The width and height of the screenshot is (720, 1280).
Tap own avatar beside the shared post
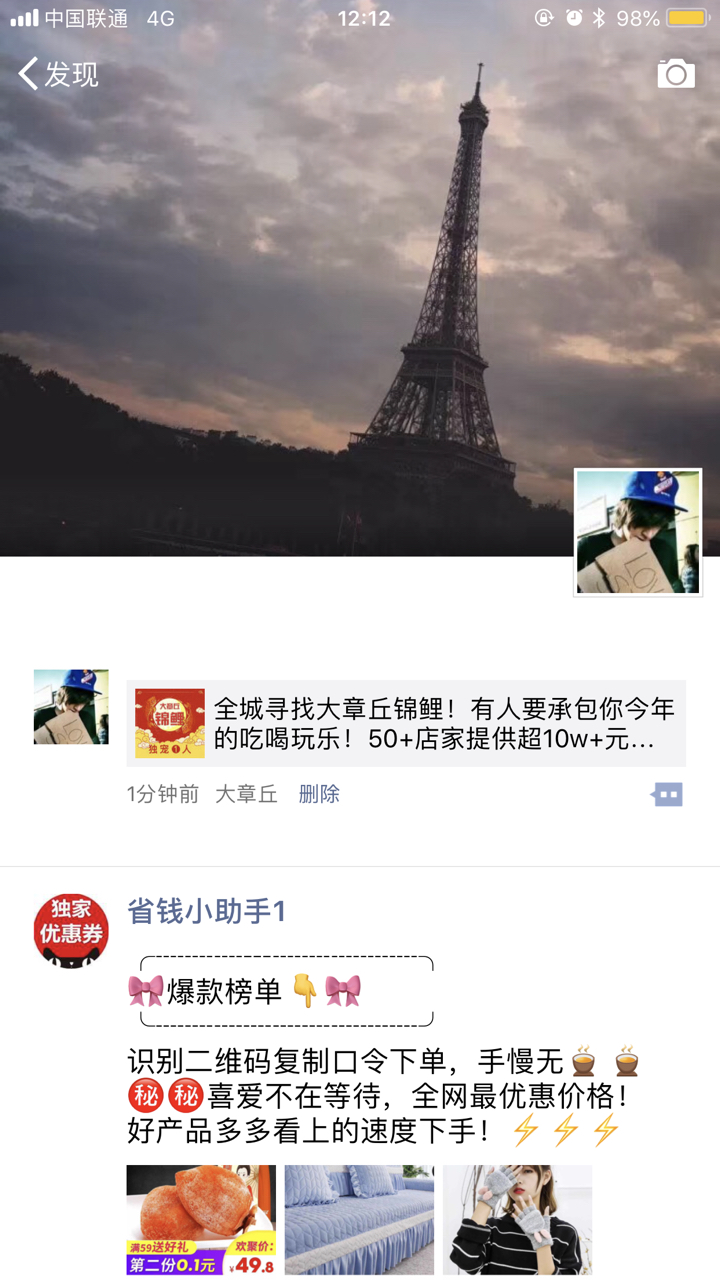(71, 707)
